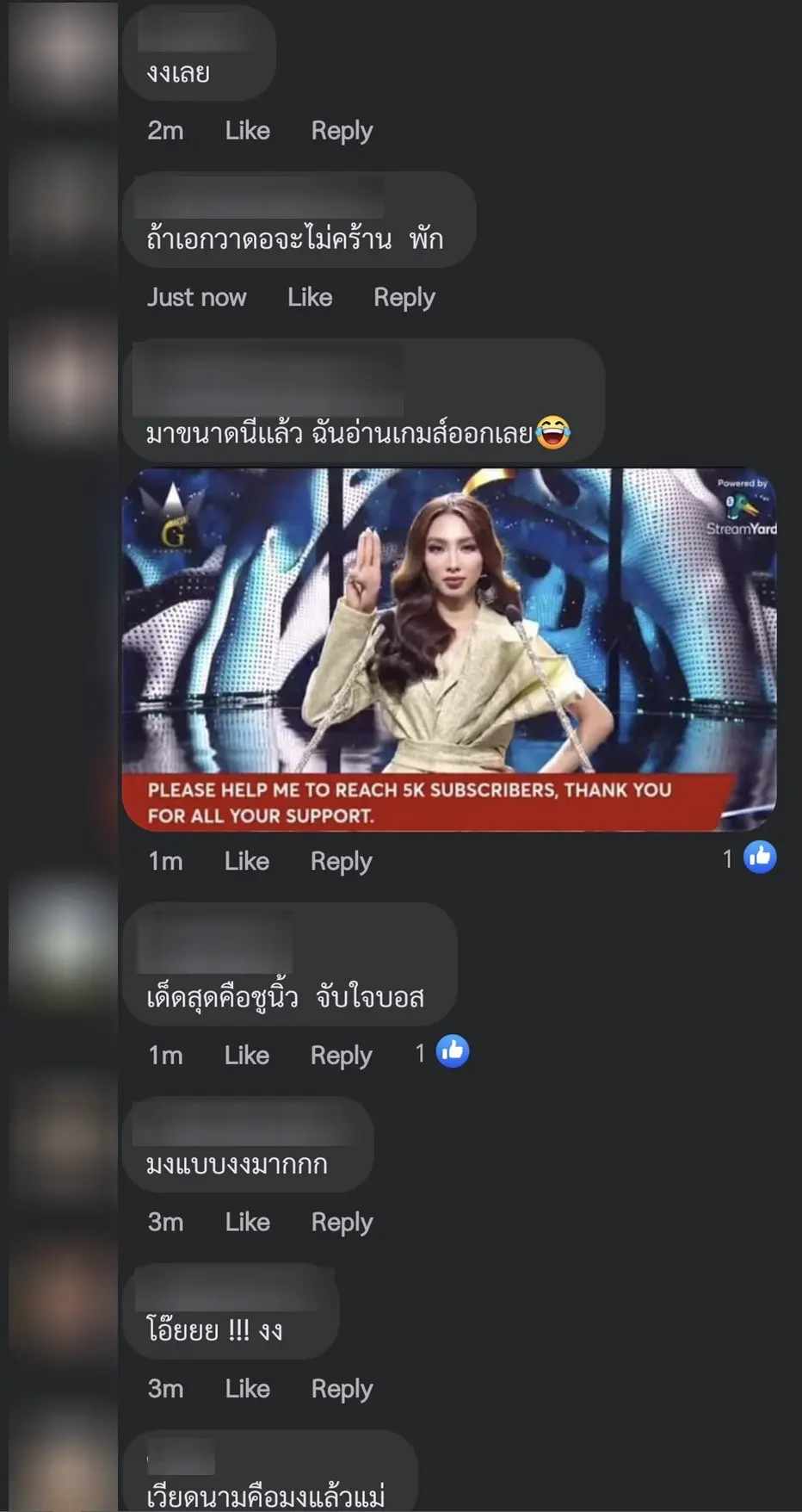The image size is (802, 1512).
Task: Like the comment with the attached image
Action: [246, 861]
